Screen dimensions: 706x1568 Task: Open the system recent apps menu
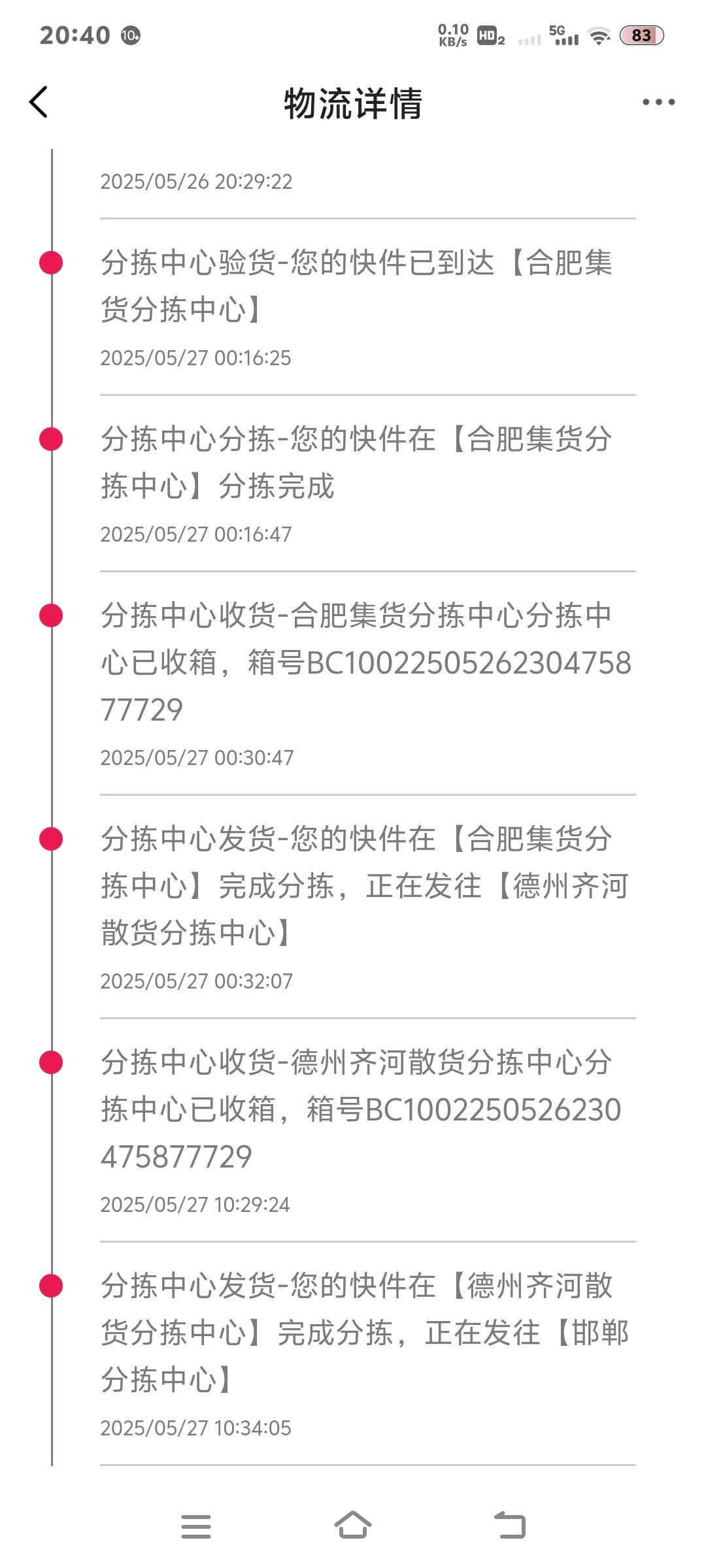(x=195, y=1526)
